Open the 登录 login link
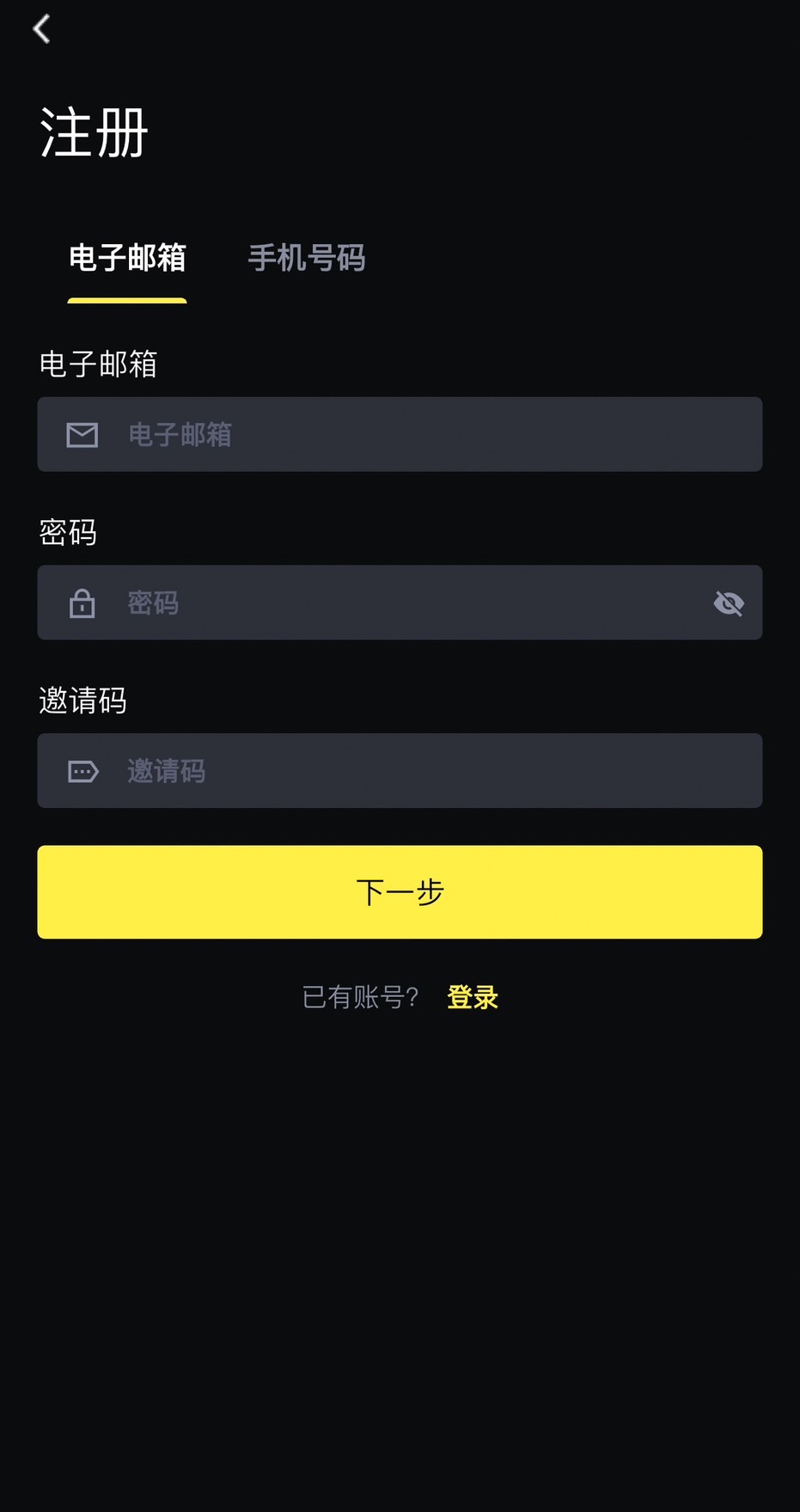800x1512 pixels. 473,997
